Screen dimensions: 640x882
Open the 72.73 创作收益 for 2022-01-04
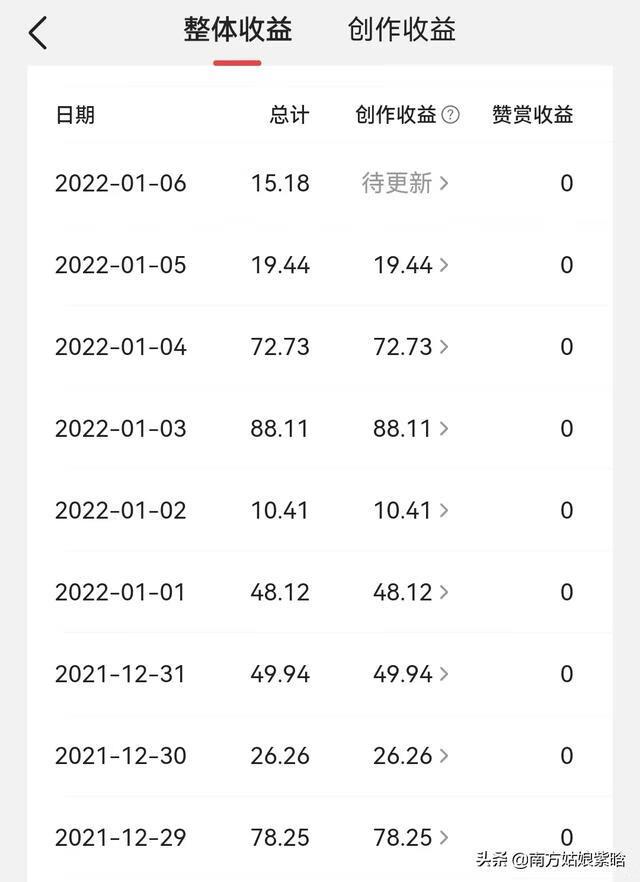410,347
